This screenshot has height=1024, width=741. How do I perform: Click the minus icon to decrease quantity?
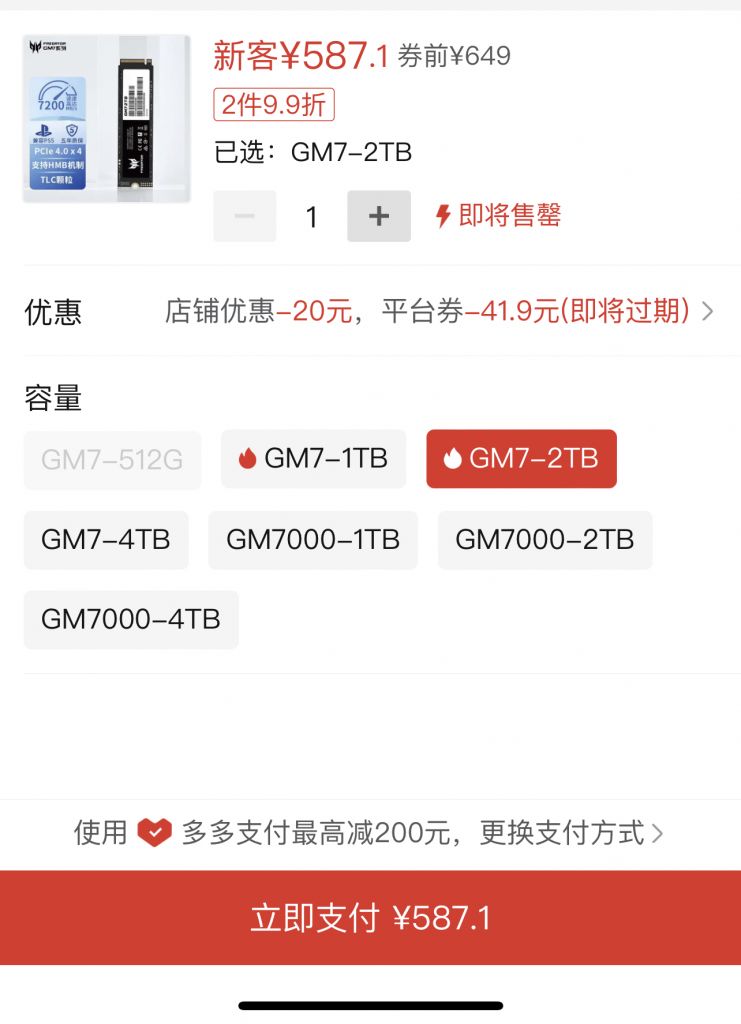point(244,215)
